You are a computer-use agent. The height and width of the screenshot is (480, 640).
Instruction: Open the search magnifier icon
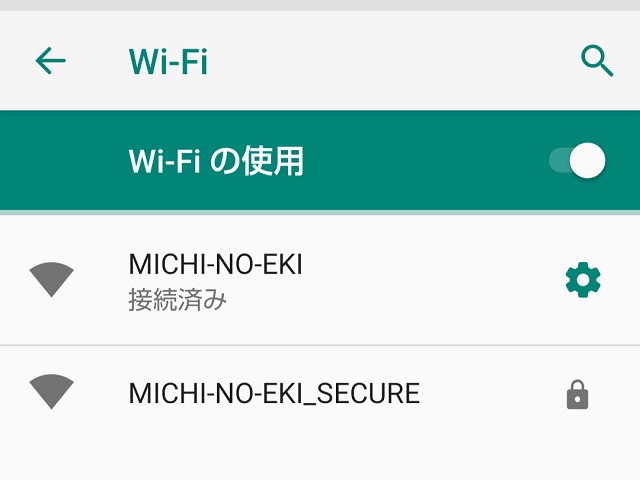tap(596, 62)
